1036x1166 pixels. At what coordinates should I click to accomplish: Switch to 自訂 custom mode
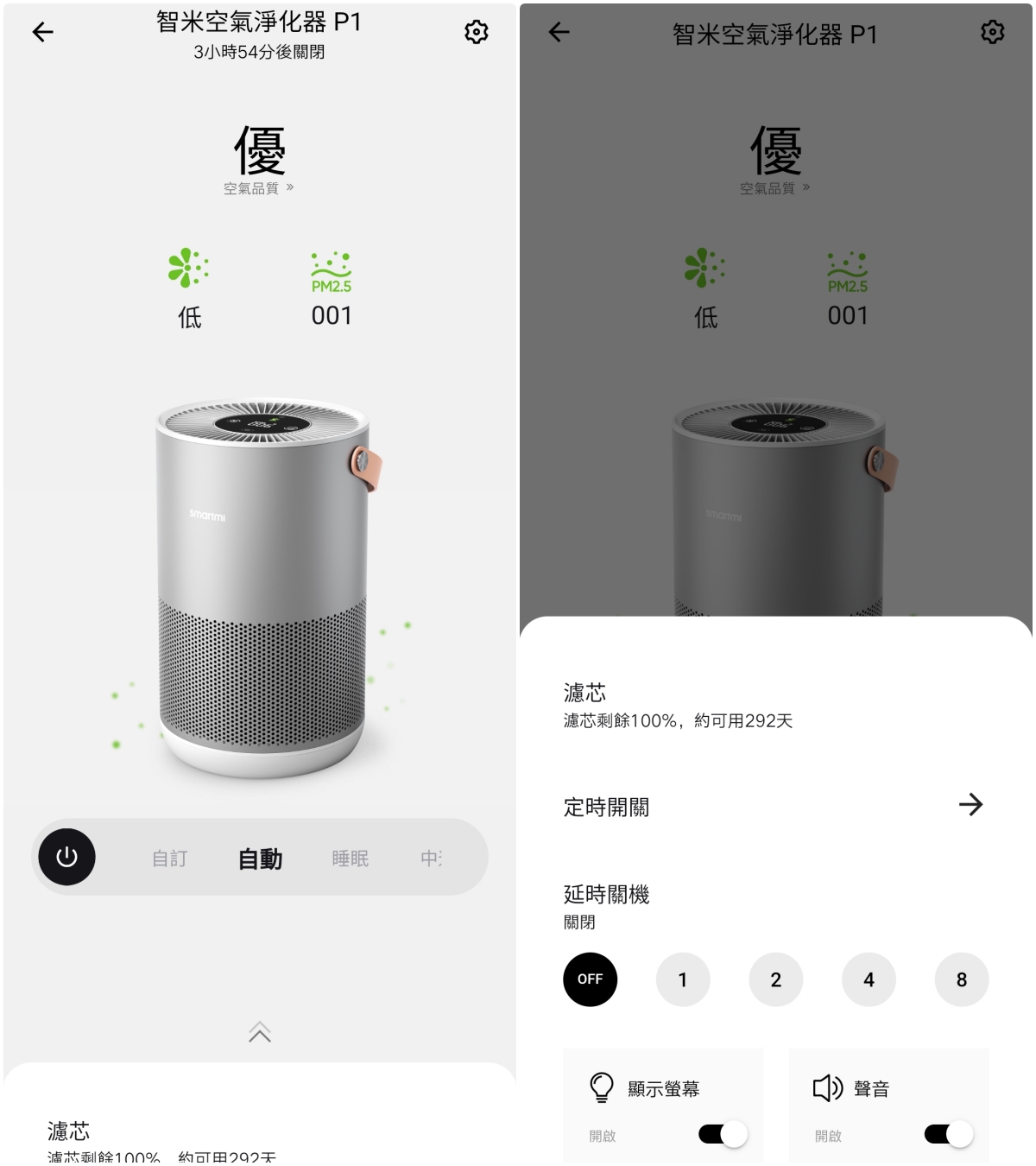(169, 859)
